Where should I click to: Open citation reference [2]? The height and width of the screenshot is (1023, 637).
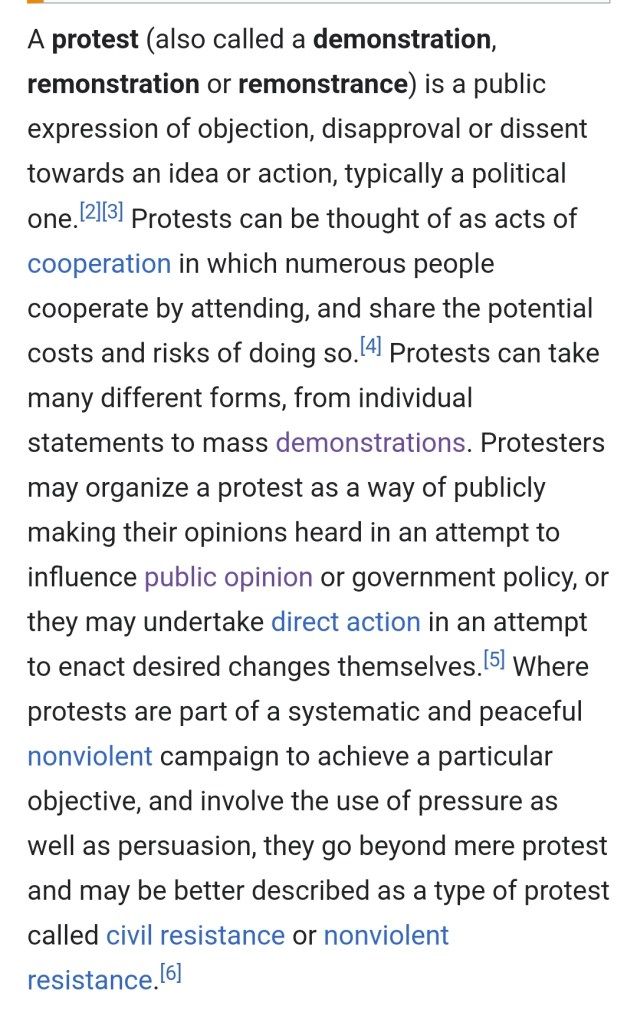tap(91, 212)
